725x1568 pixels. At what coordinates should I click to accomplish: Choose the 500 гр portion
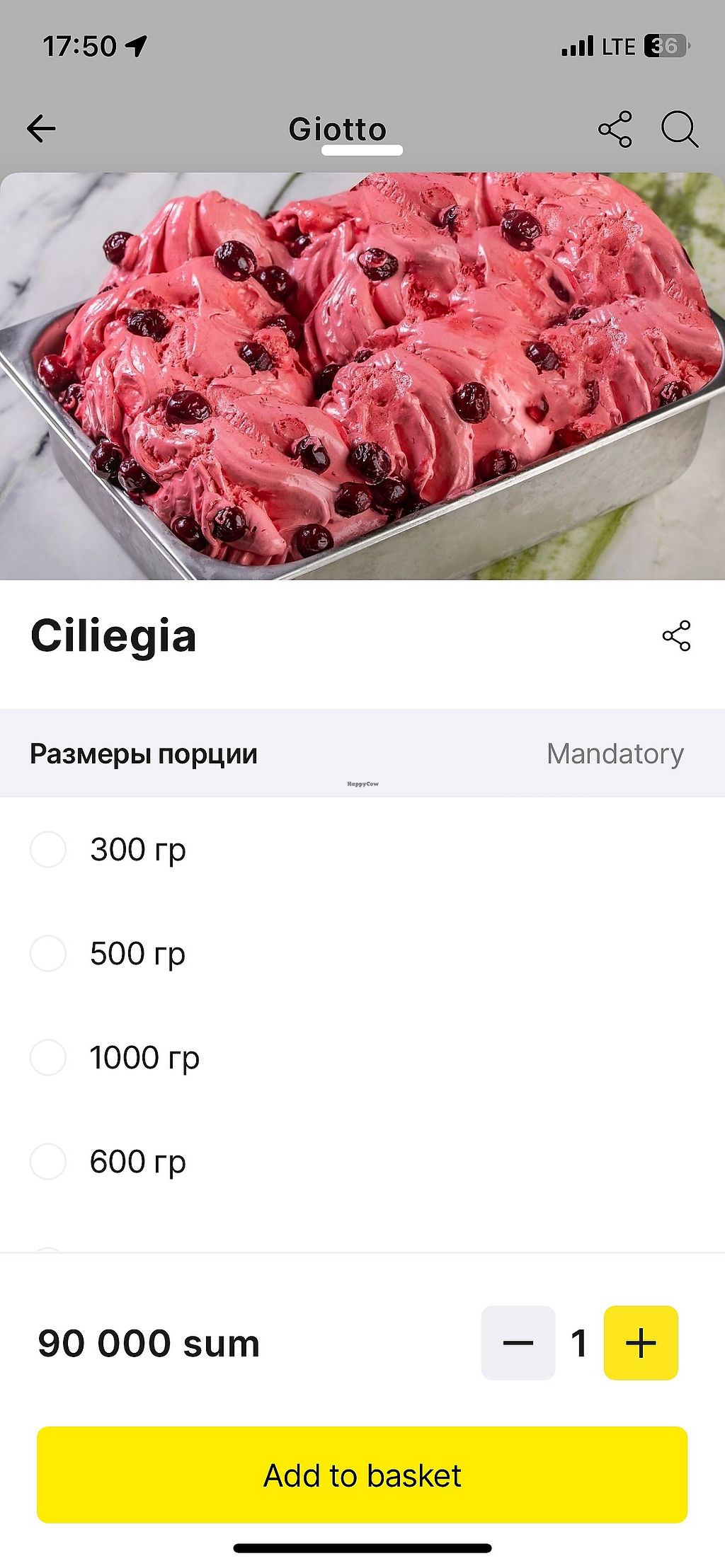(x=48, y=953)
